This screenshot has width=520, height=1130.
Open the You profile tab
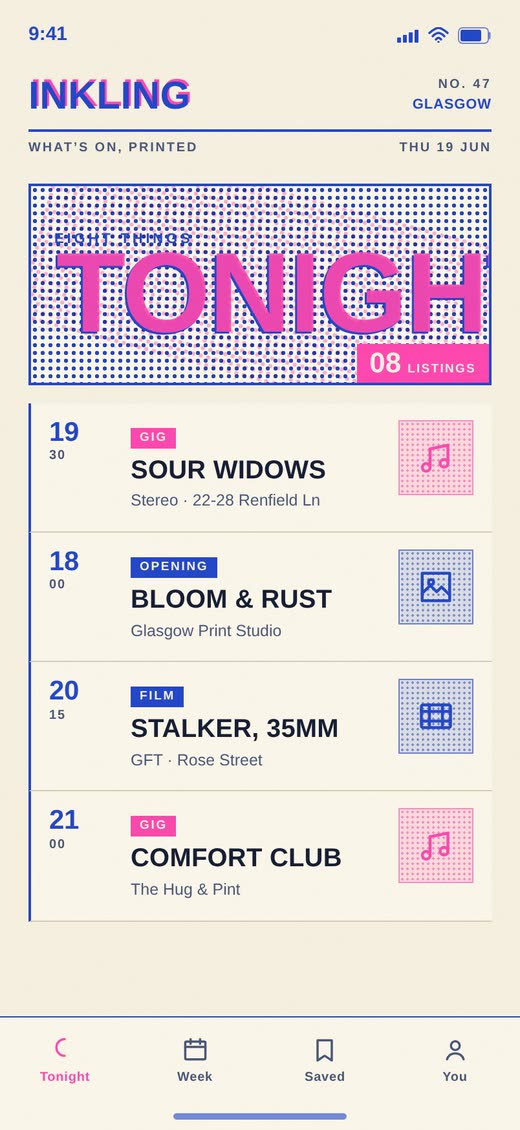pos(454,1060)
